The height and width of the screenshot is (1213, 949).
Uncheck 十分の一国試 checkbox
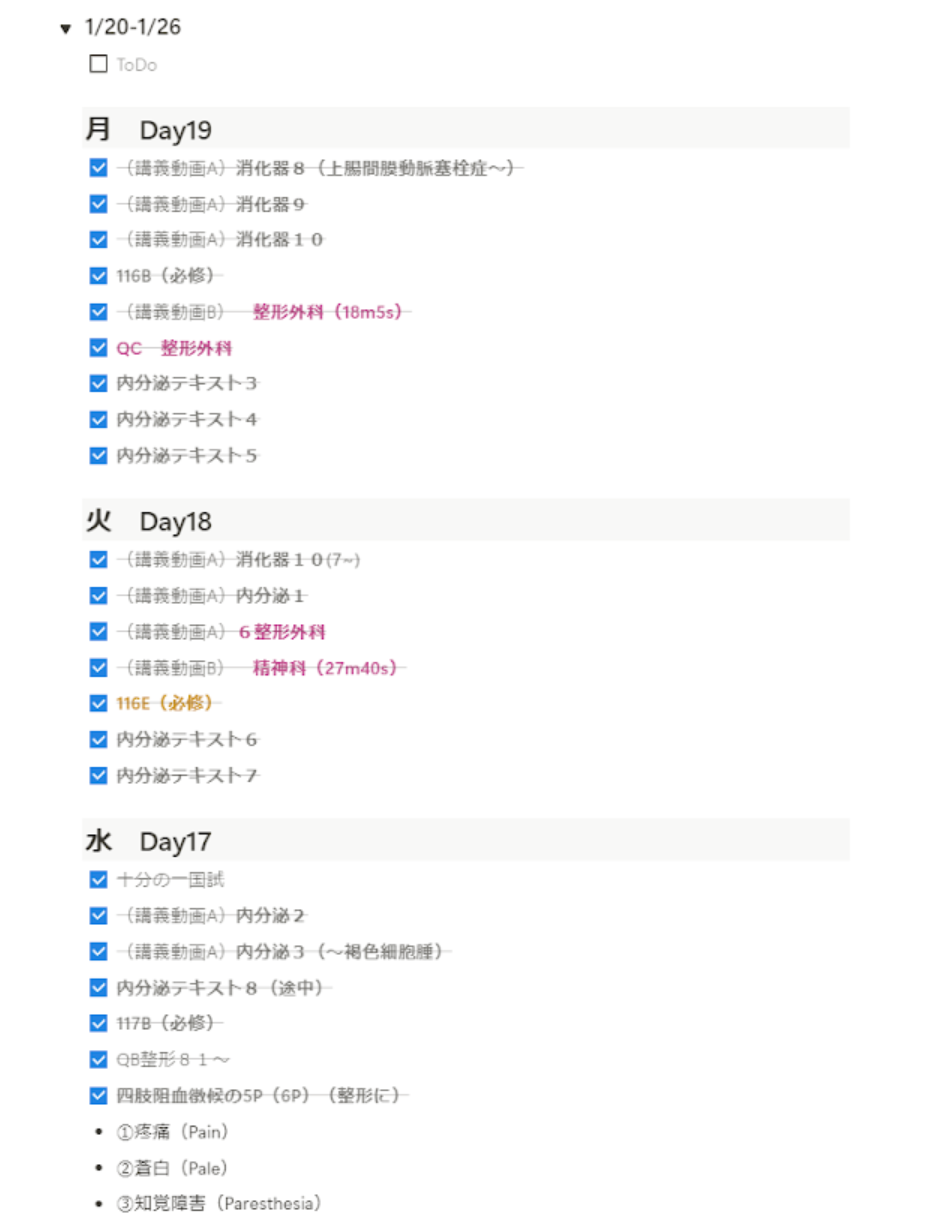98,880
